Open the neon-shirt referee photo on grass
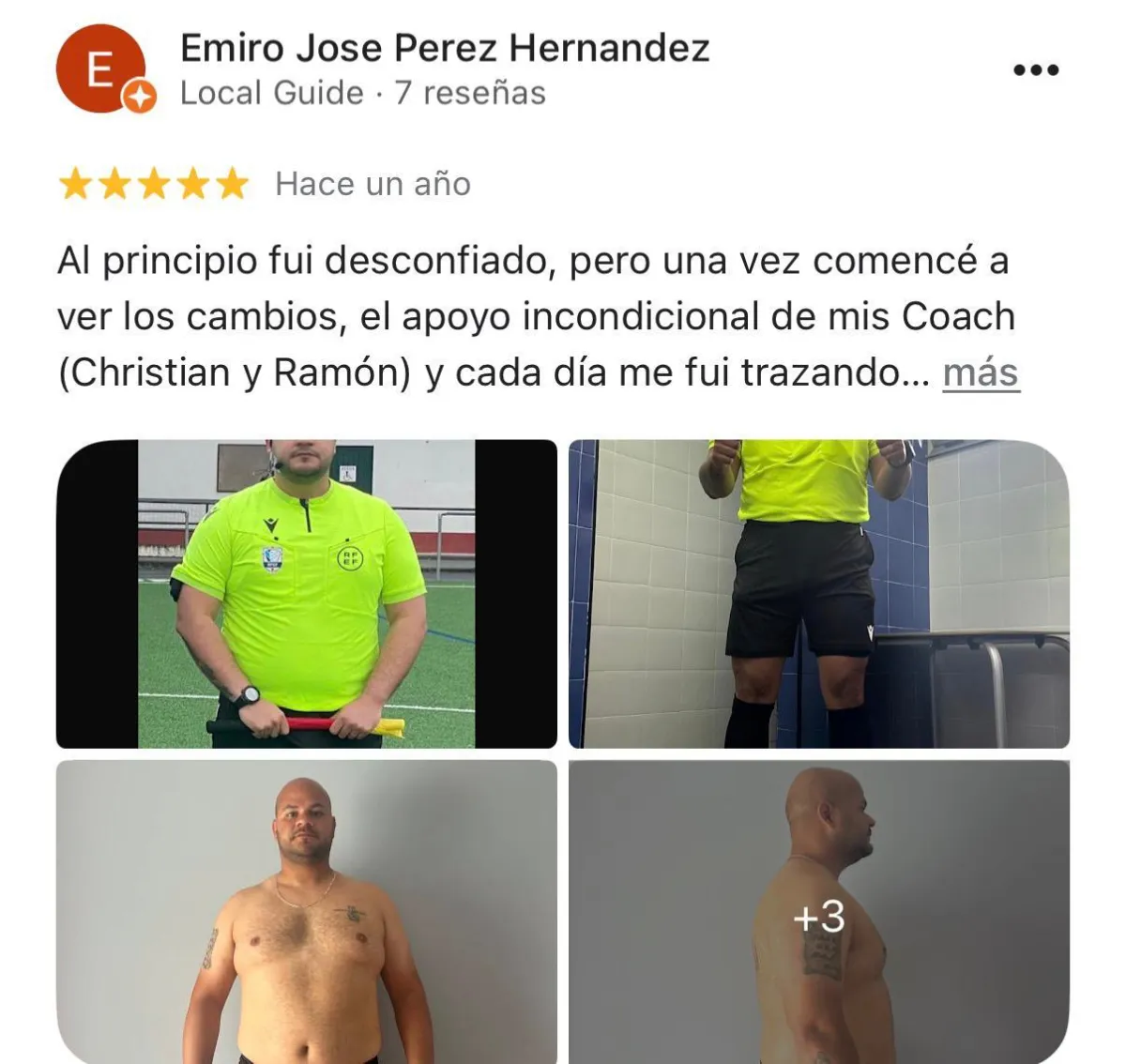This screenshot has width=1126, height=1064. [307, 594]
